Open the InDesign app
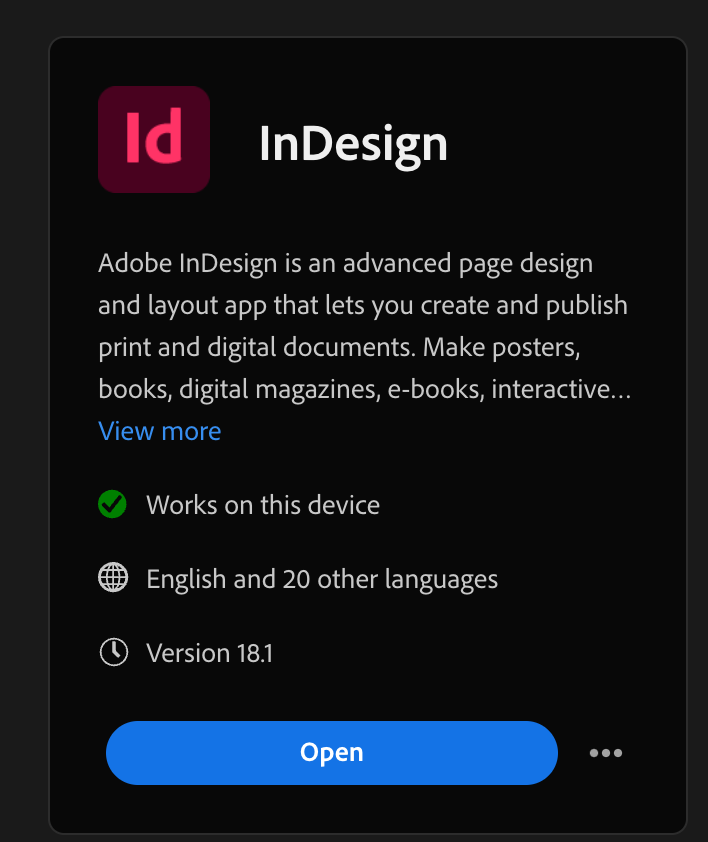Screen dimensions: 708x842 (x=331, y=752)
